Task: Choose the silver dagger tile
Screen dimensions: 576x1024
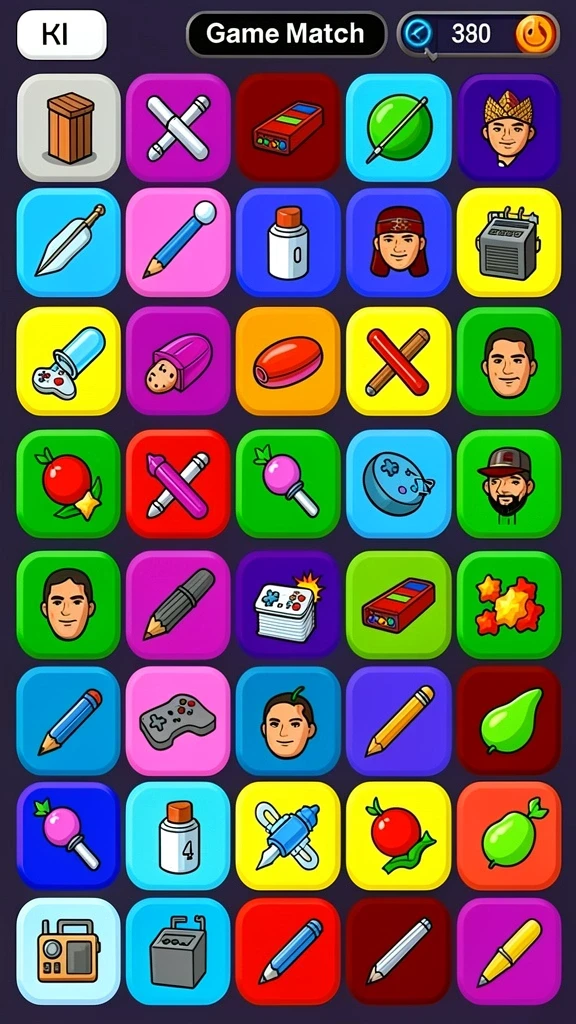Action: tap(69, 242)
